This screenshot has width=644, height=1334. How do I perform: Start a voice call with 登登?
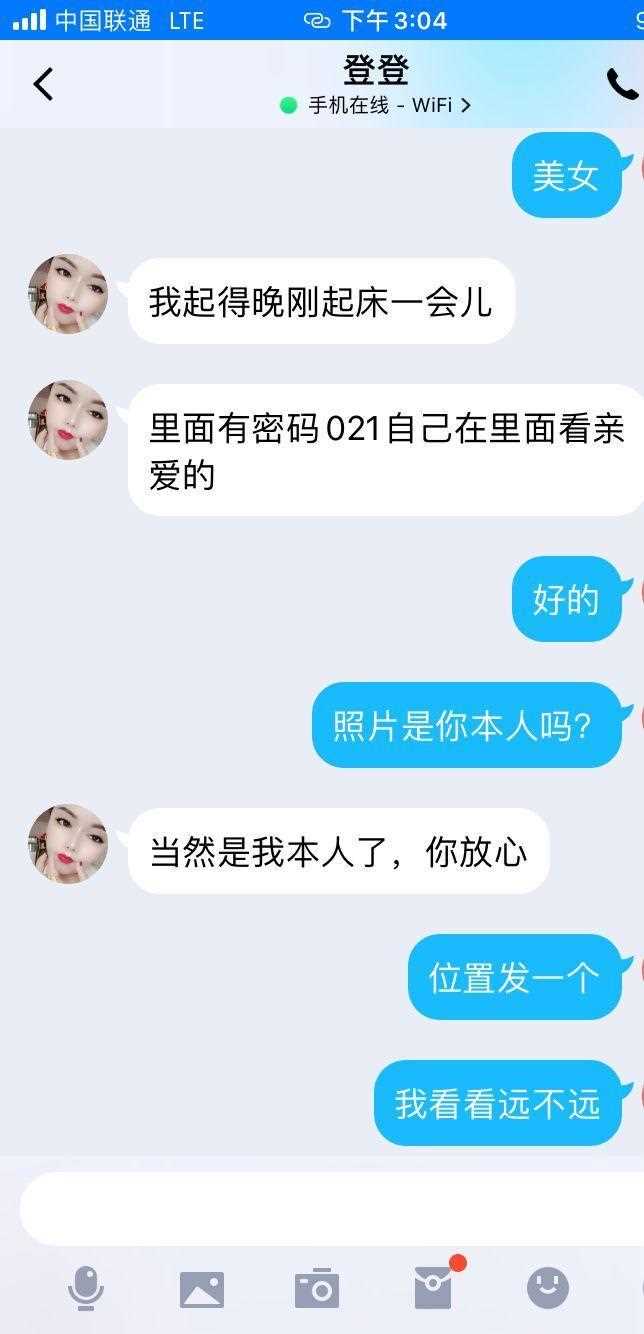click(x=622, y=85)
